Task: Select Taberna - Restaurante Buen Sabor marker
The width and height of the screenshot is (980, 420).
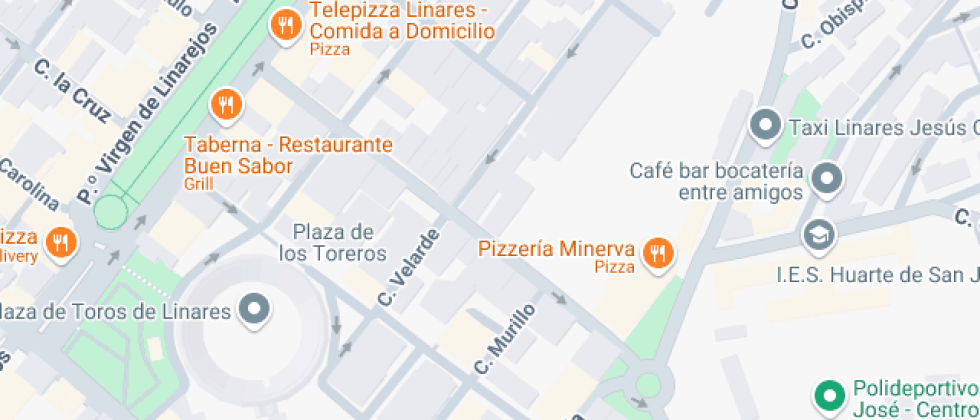Action: (226, 106)
